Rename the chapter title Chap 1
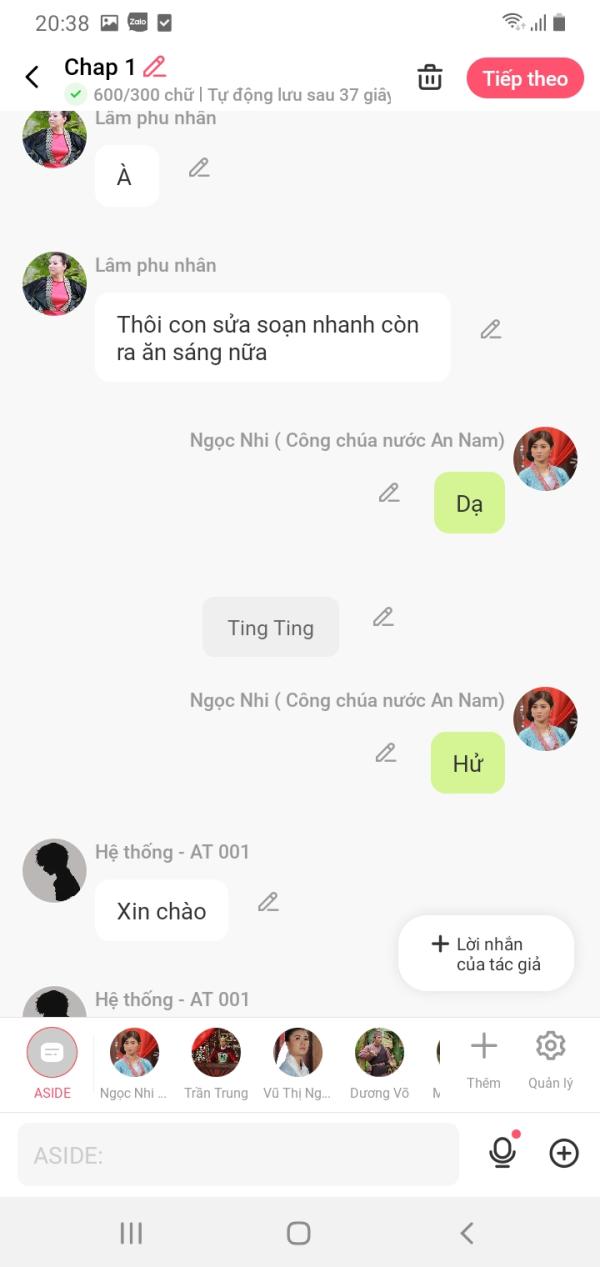 (x=154, y=67)
